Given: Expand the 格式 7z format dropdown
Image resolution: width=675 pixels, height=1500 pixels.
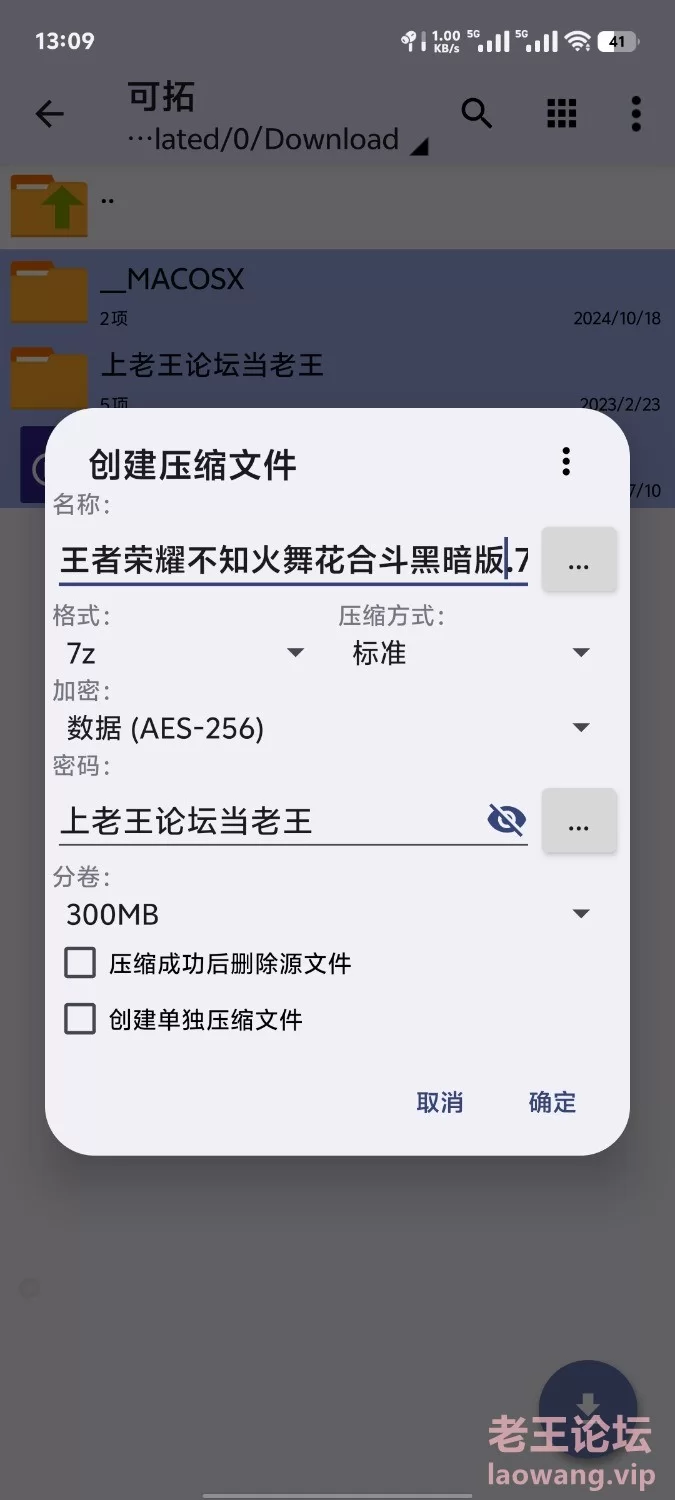Looking at the screenshot, I should [185, 653].
